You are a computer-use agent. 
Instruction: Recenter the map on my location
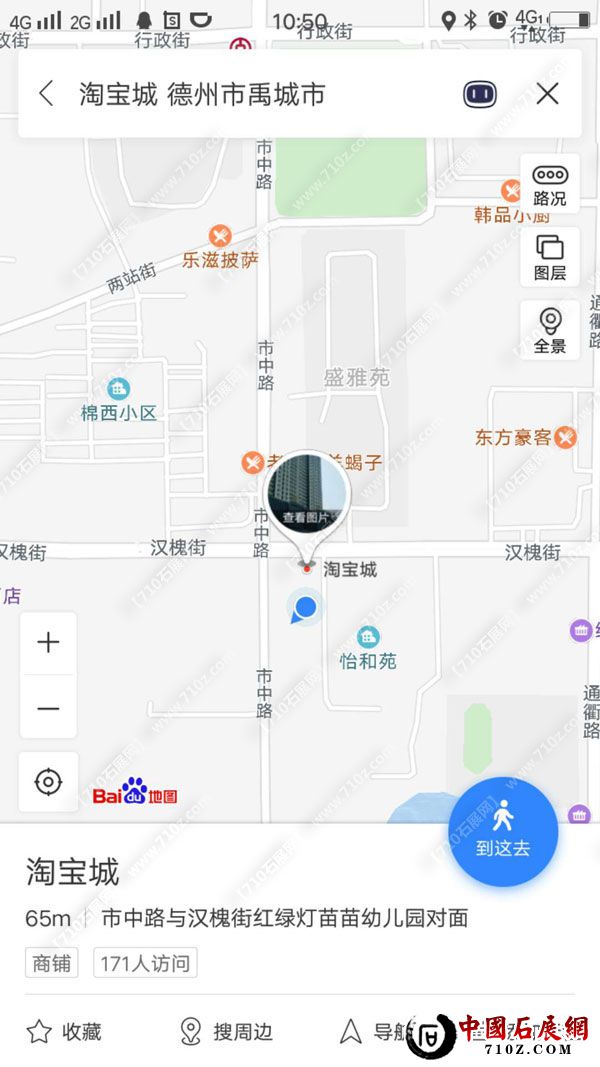(48, 781)
